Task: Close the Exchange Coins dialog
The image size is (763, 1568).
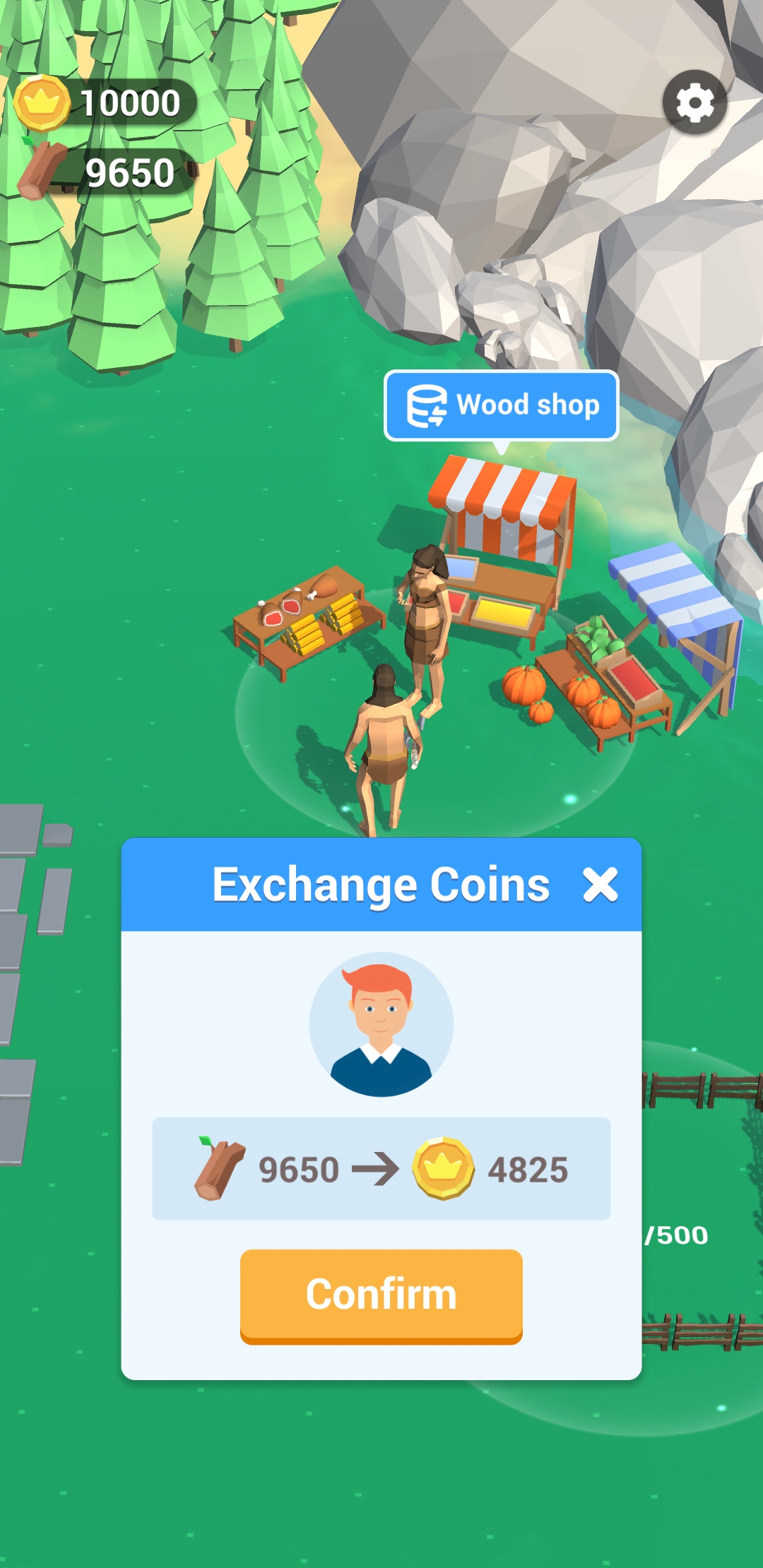Action: coord(600,884)
